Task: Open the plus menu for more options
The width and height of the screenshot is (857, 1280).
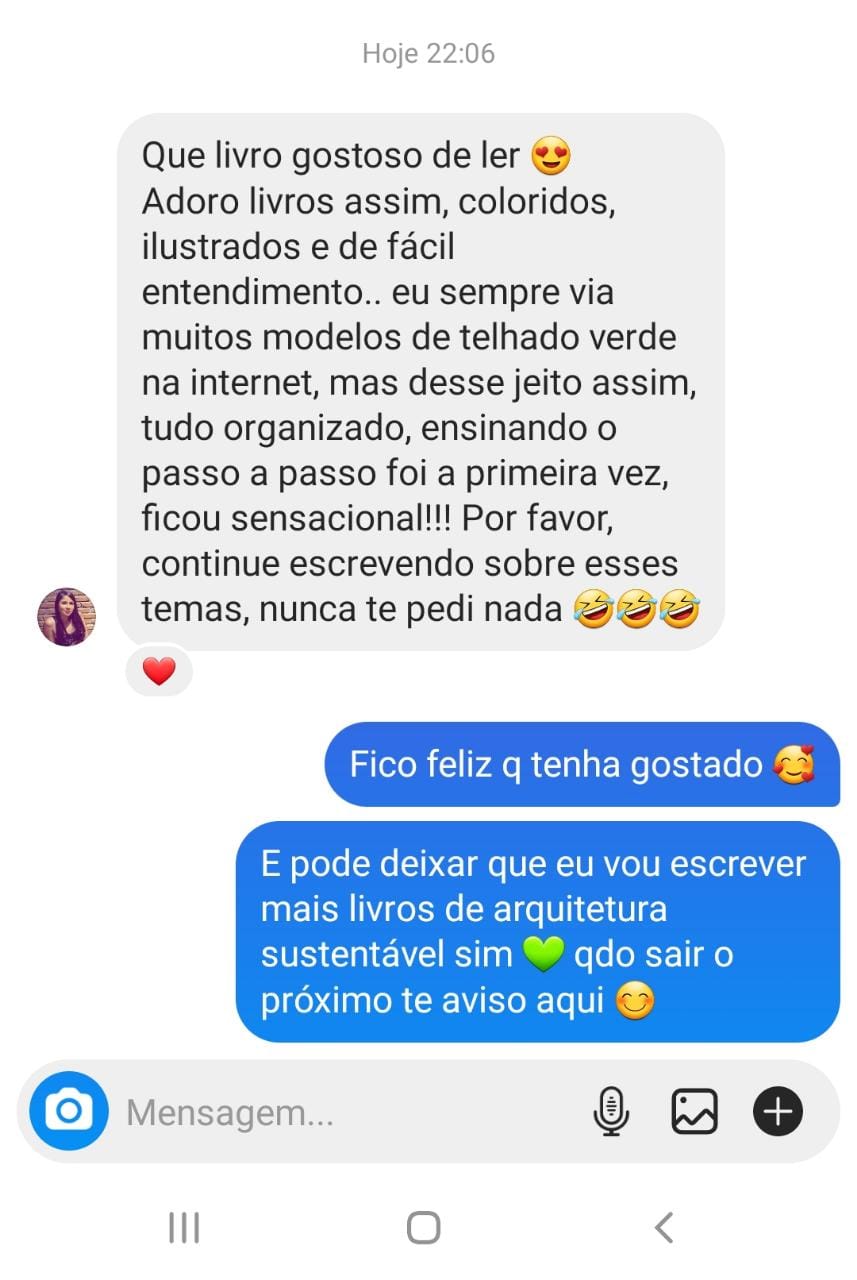Action: (777, 1111)
